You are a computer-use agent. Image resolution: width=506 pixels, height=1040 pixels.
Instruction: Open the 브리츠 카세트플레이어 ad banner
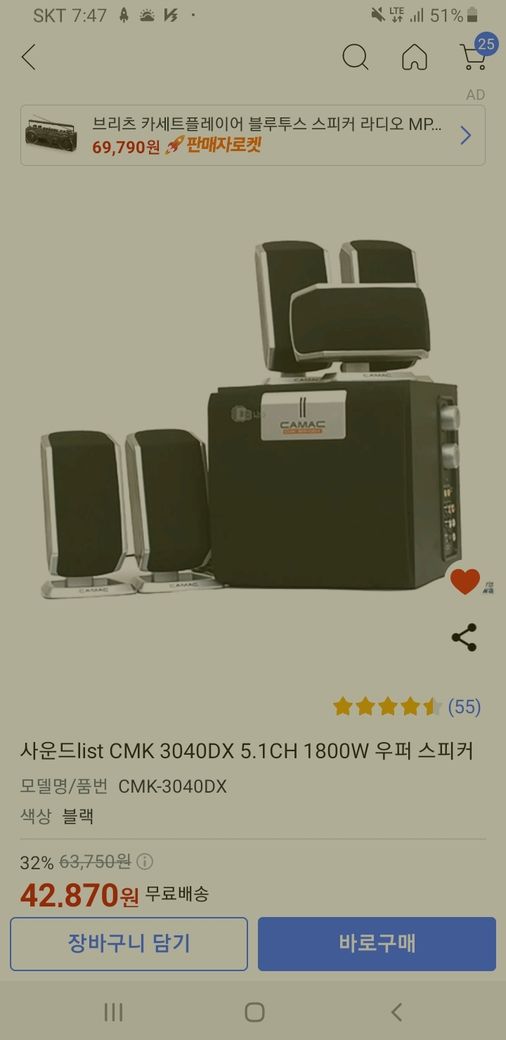pyautogui.click(x=253, y=135)
